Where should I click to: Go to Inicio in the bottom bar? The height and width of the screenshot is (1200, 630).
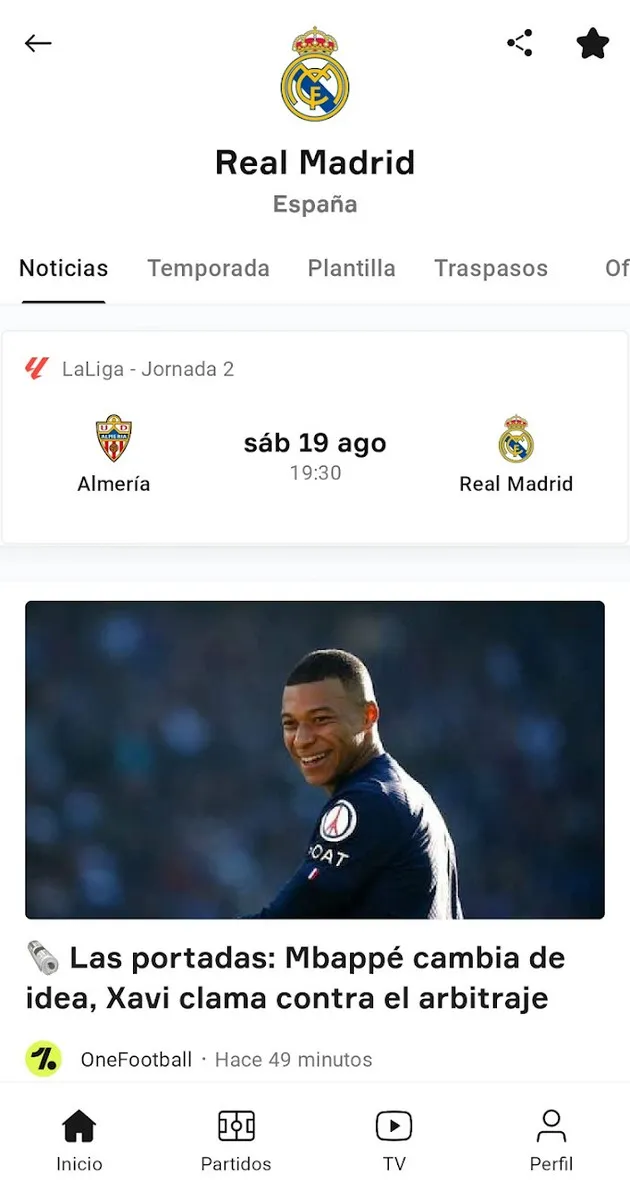tap(79, 1140)
